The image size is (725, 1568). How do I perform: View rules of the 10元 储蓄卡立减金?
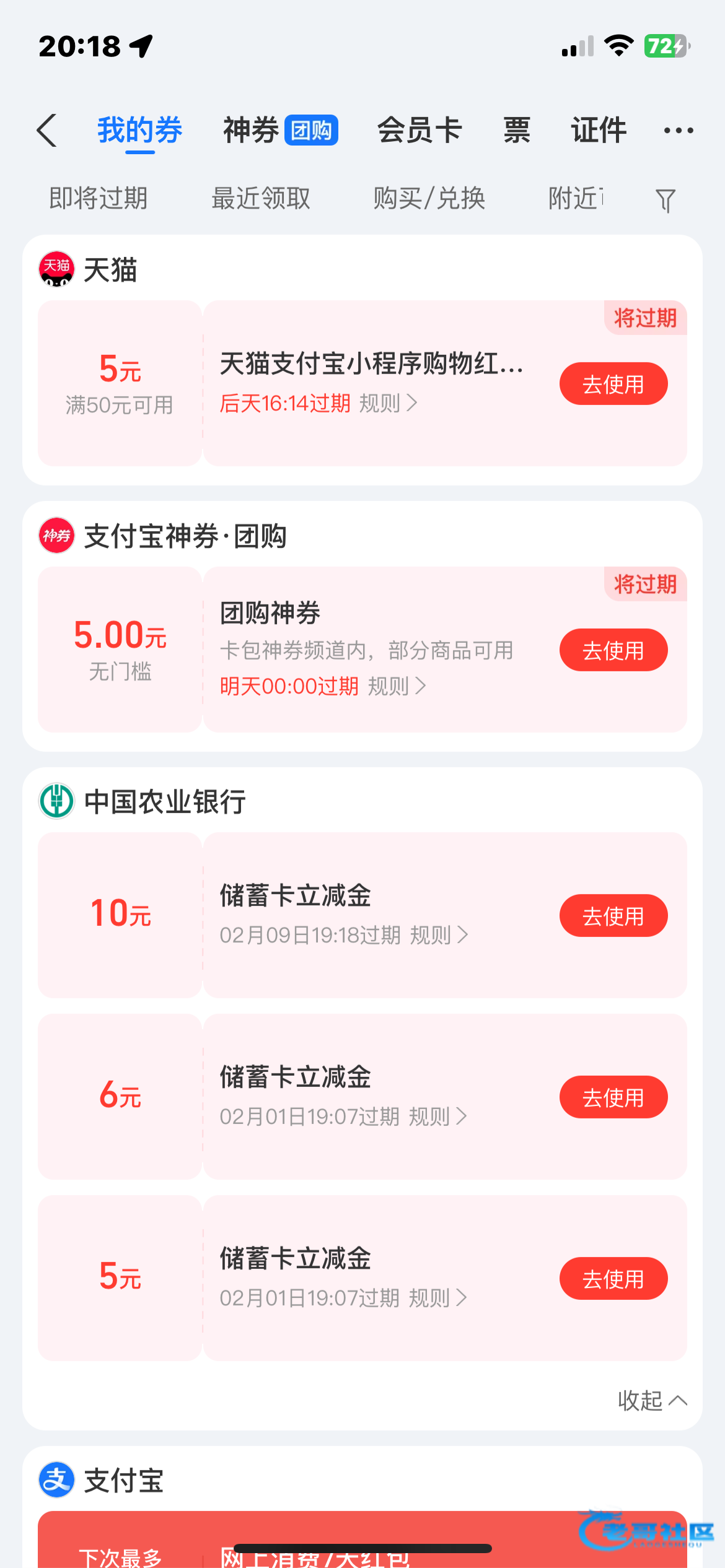click(439, 935)
